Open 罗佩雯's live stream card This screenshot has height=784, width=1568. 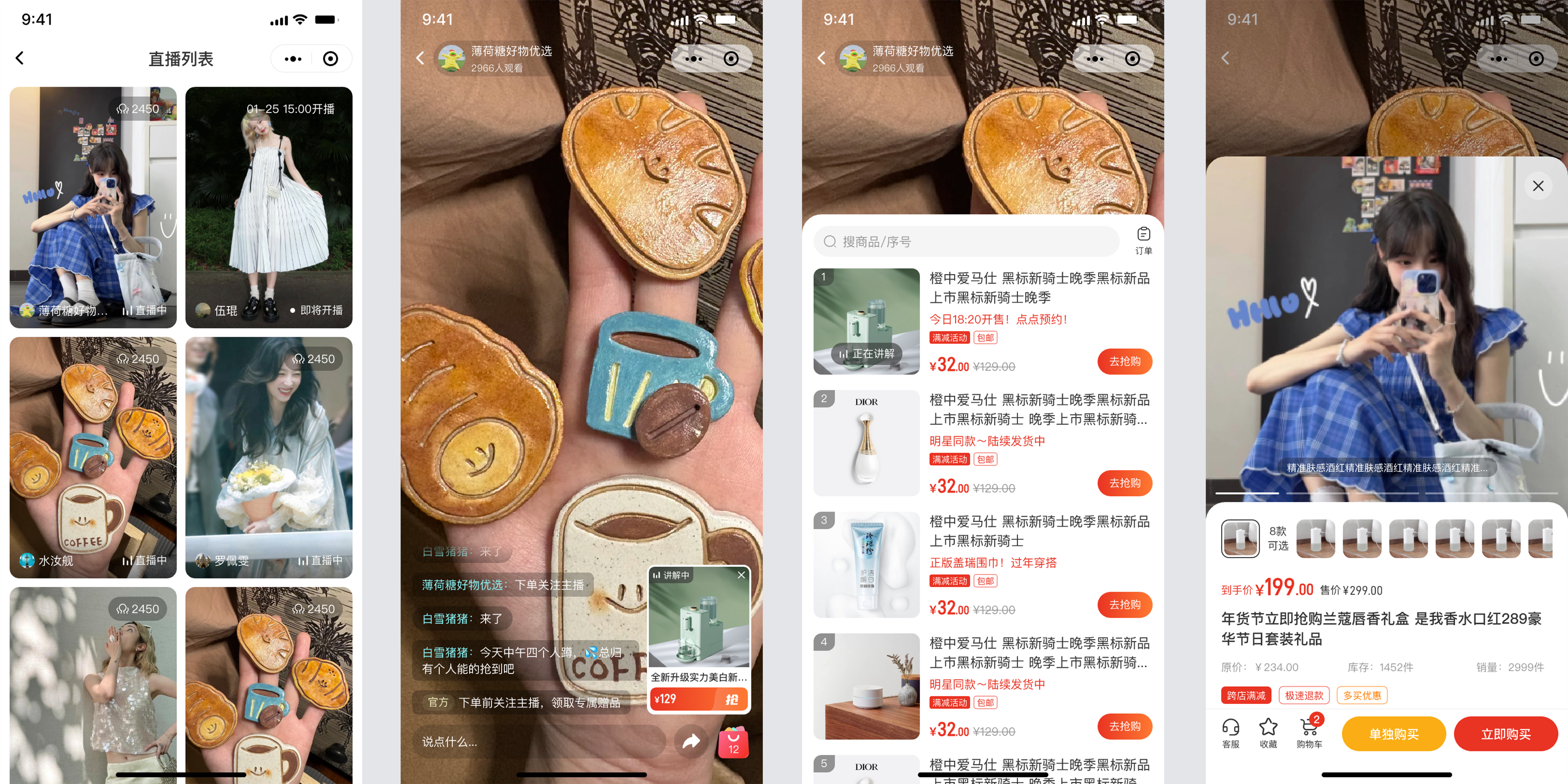click(x=269, y=457)
